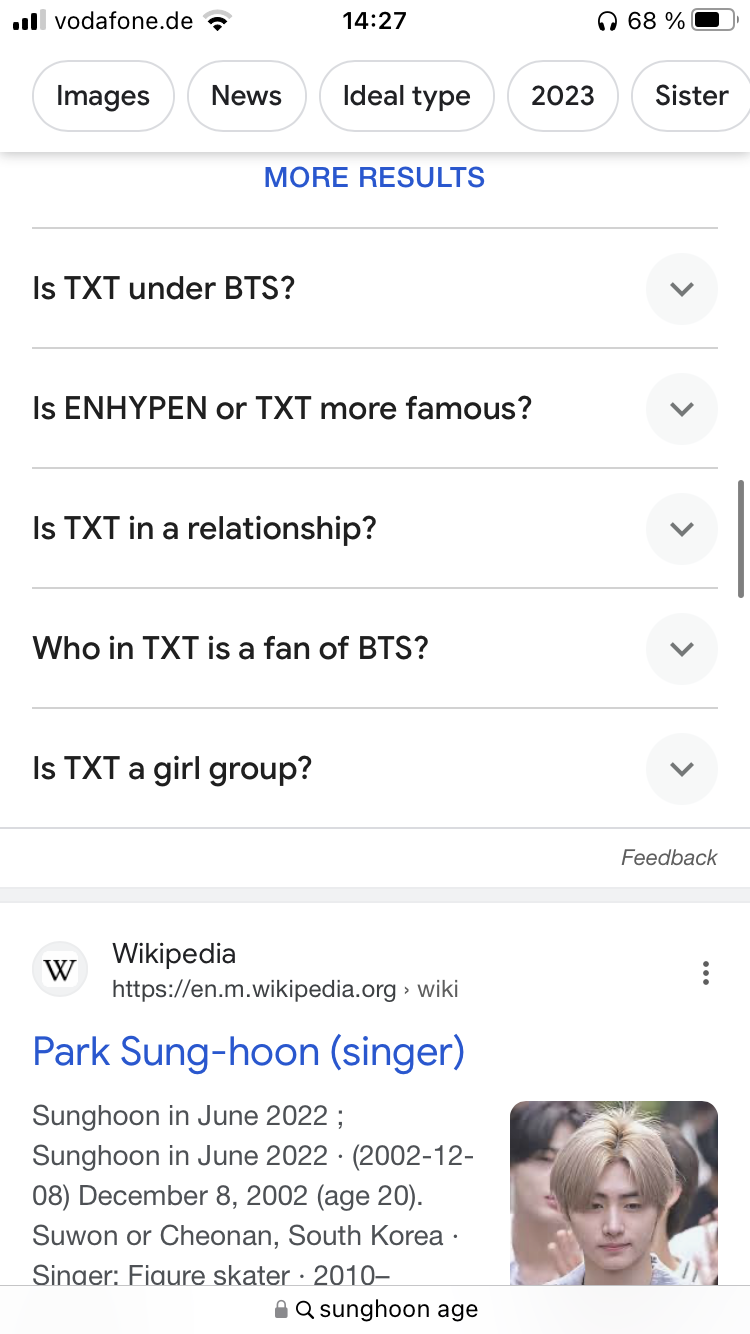
Task: Expand "Is TXT under BTS?" question
Action: coord(375,289)
